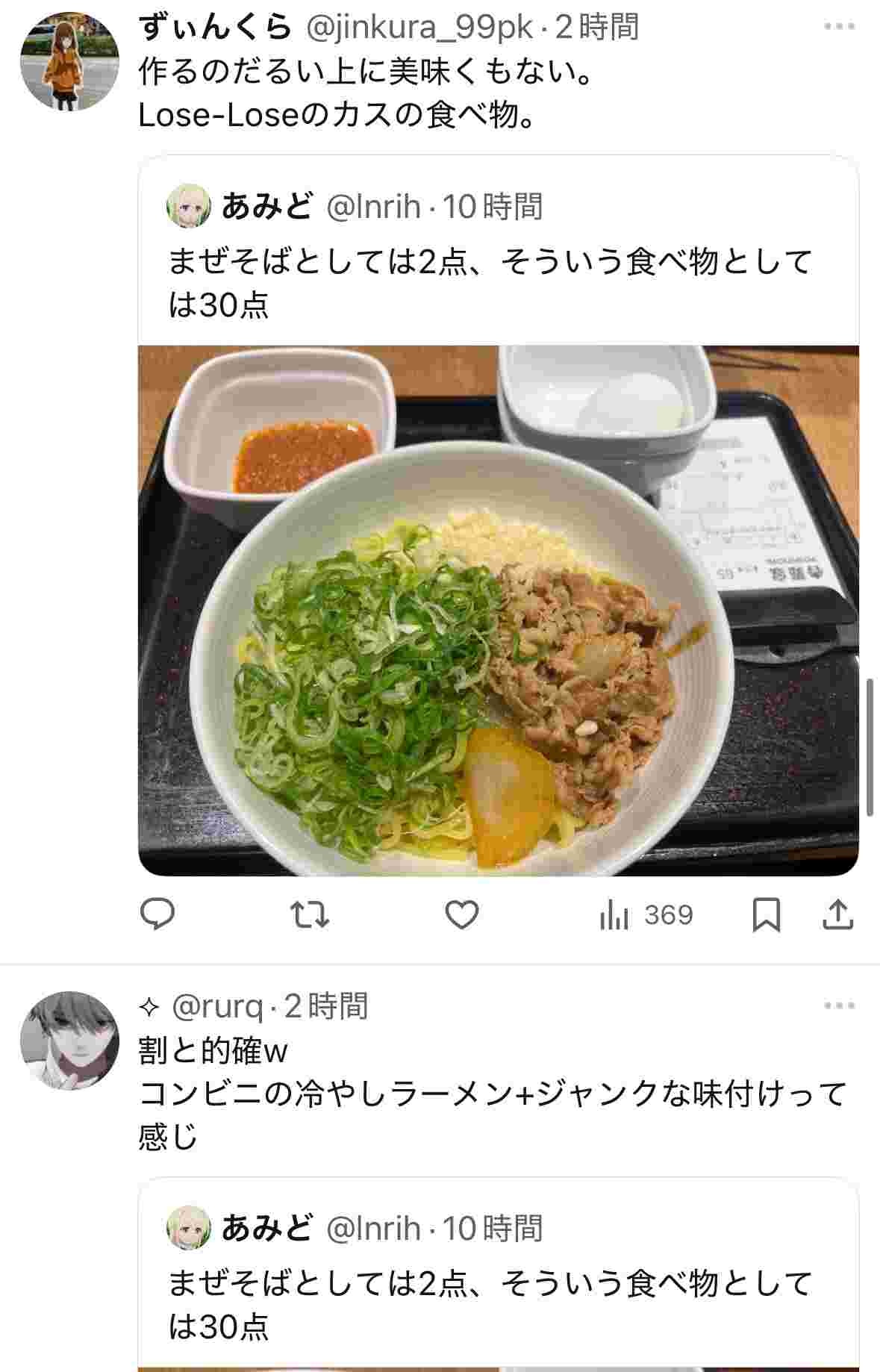The image size is (880, 1372).
Task: Open overflow menu on ずぃんくら's post
Action: (838, 27)
